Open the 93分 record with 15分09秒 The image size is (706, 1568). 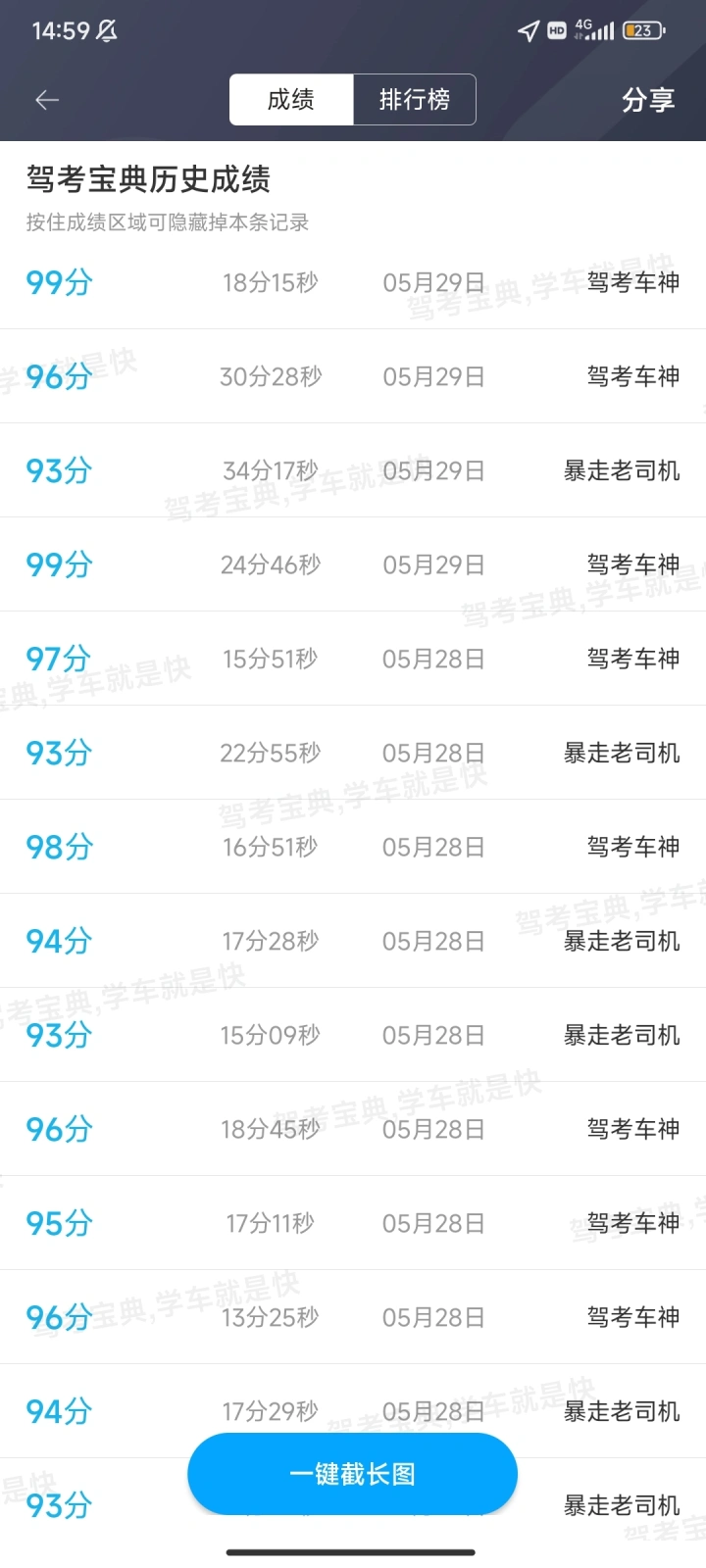pos(353,1035)
